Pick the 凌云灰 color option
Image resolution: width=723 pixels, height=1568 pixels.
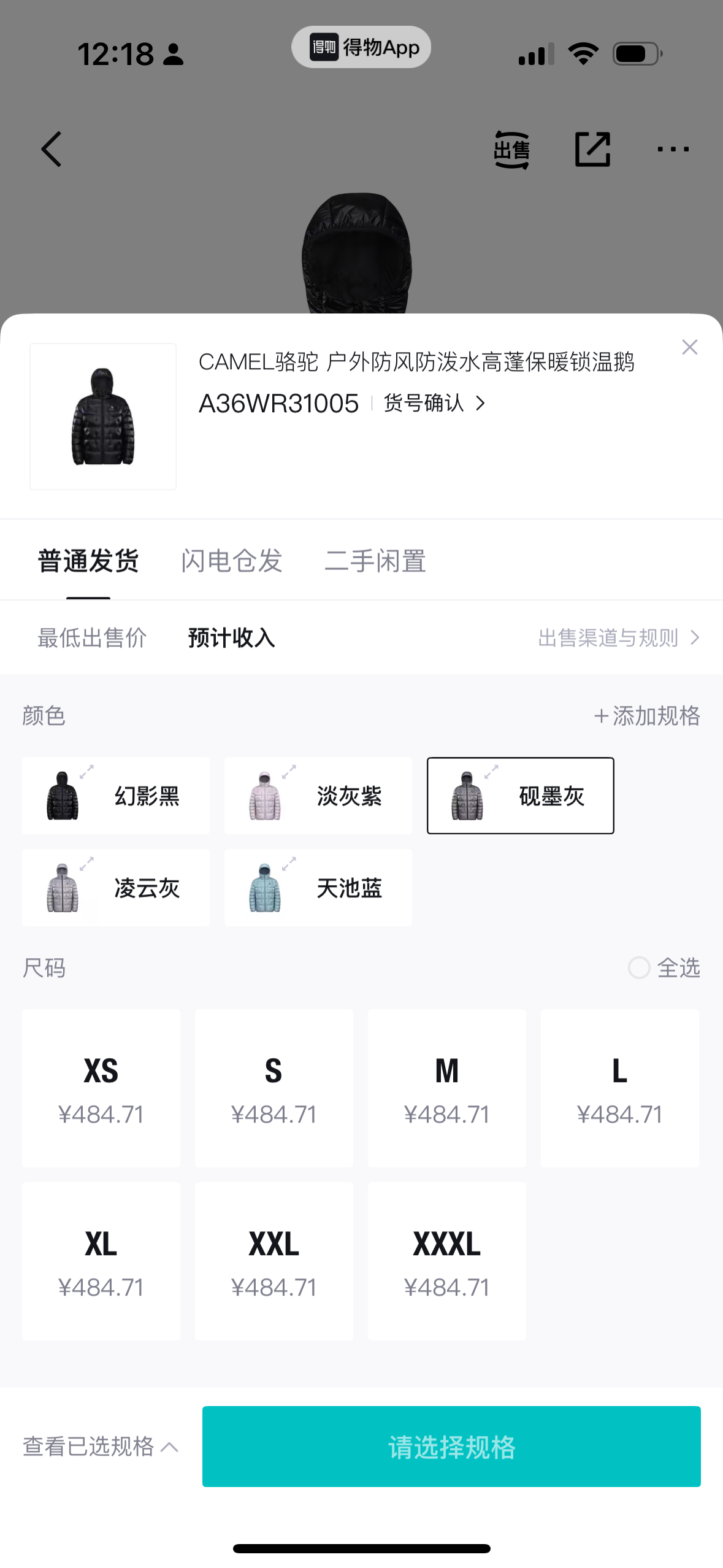pos(116,888)
